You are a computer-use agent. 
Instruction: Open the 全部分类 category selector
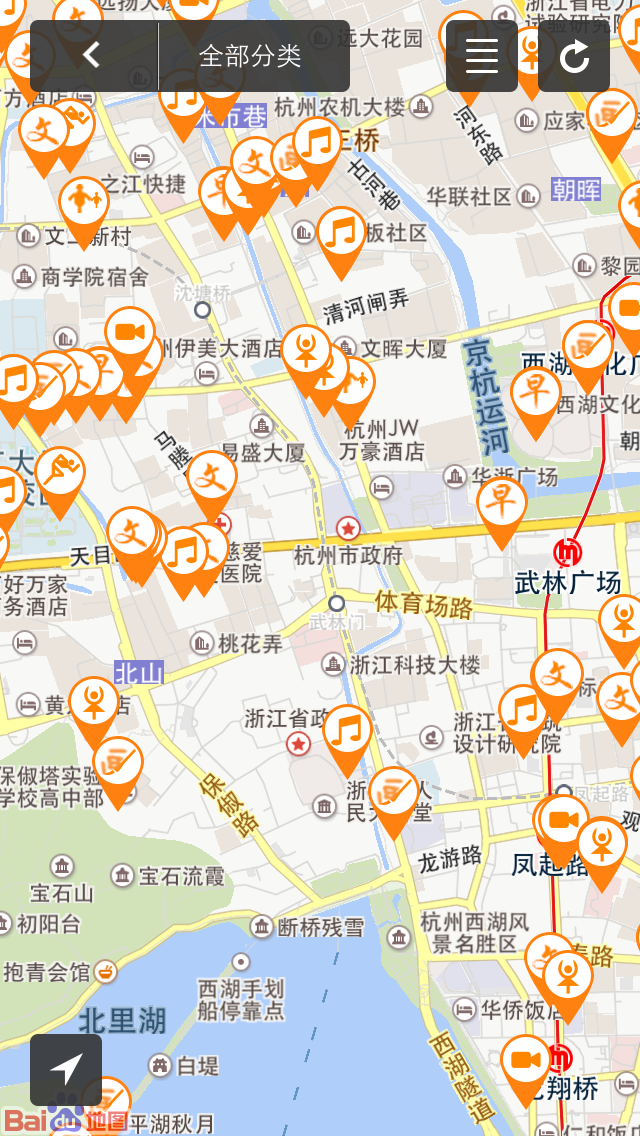(x=251, y=56)
